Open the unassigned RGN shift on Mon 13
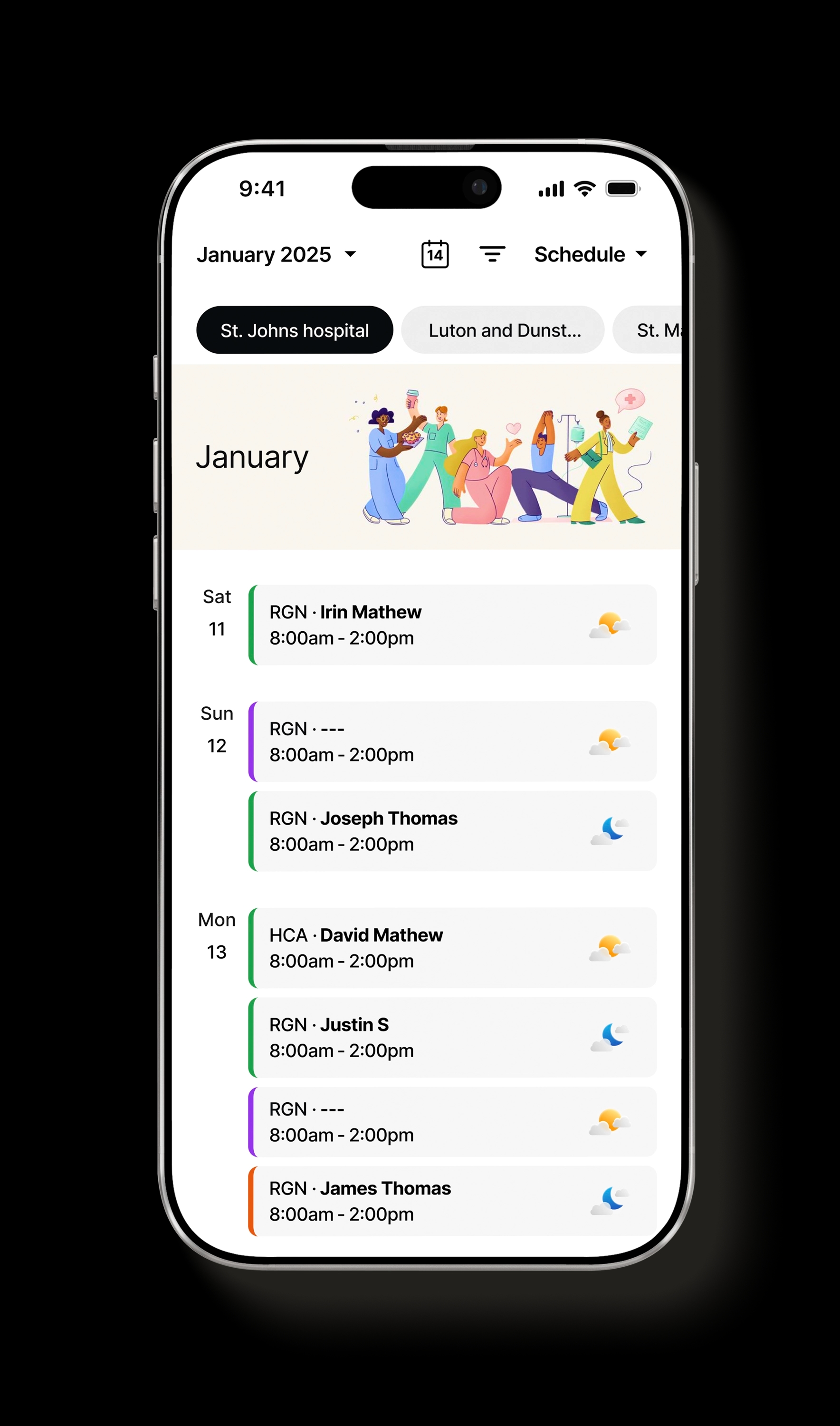The height and width of the screenshot is (1426, 840). [x=452, y=1121]
